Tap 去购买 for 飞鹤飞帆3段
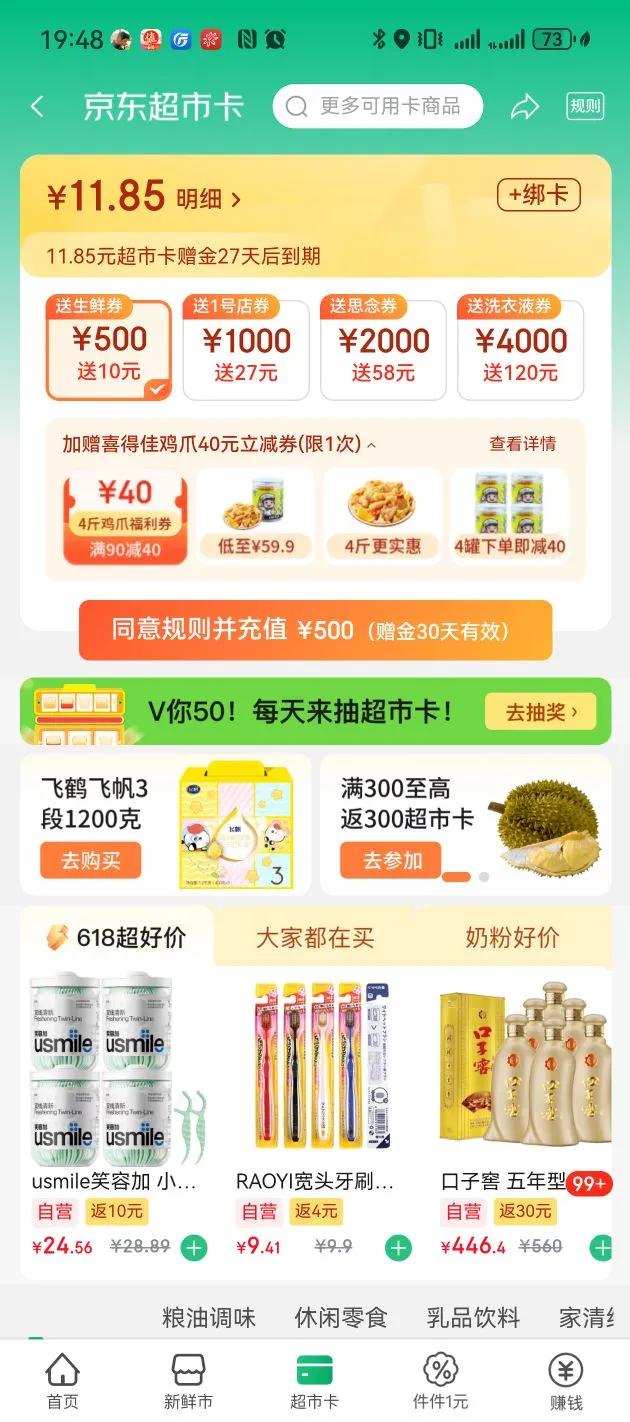Screen dimensions: 630x1422 coord(90,860)
